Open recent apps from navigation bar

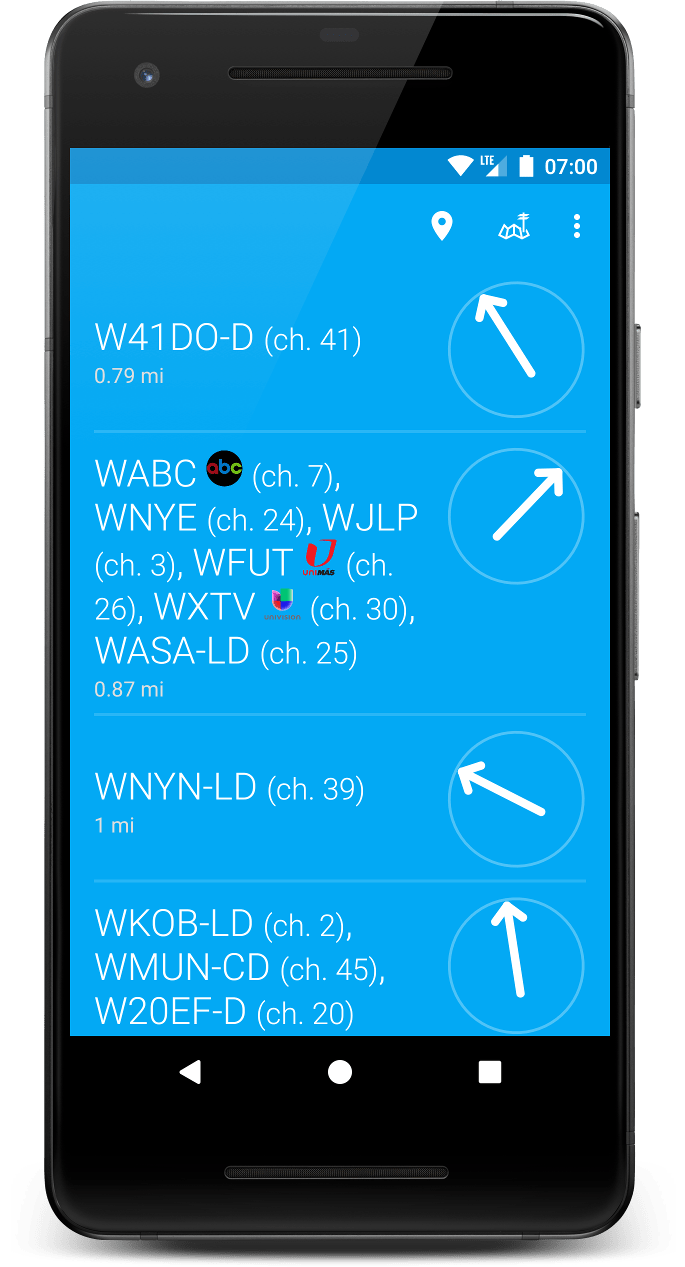[x=489, y=1072]
